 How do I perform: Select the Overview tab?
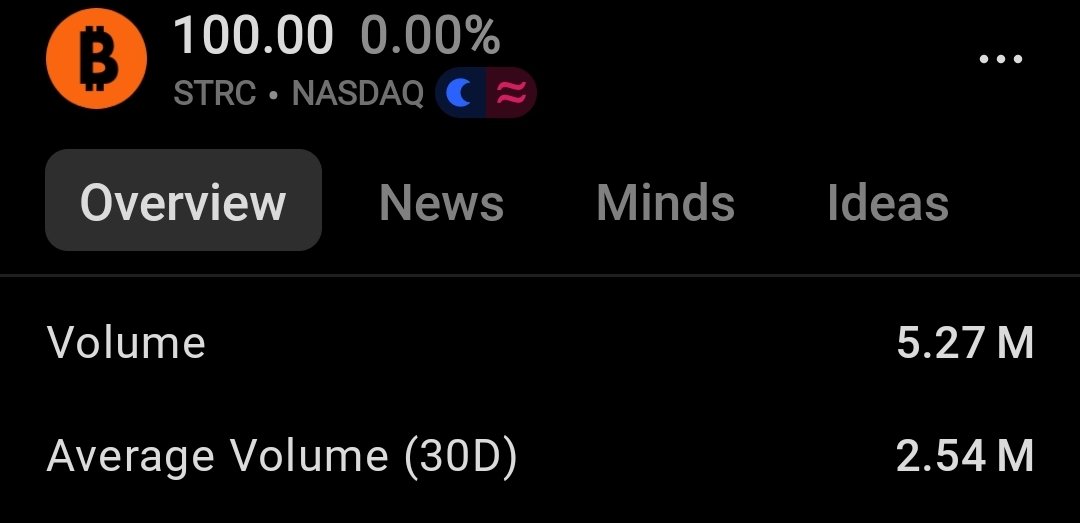point(183,201)
